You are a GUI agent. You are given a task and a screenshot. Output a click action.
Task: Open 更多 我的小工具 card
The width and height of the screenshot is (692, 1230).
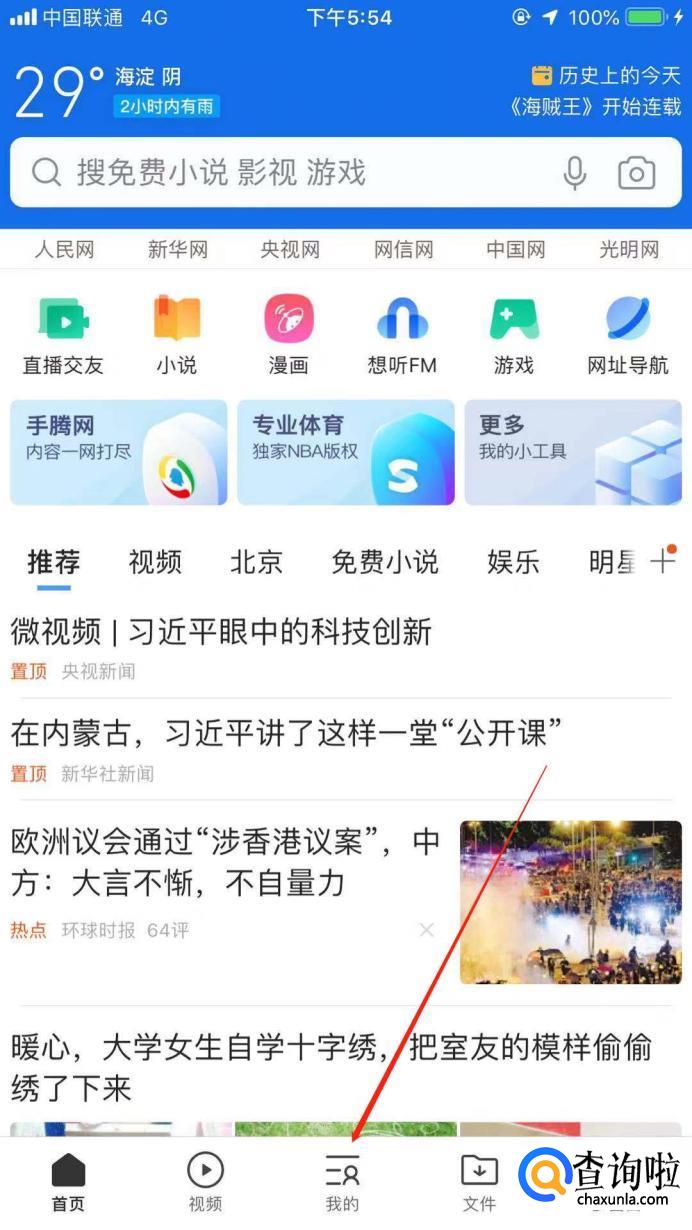[572, 452]
